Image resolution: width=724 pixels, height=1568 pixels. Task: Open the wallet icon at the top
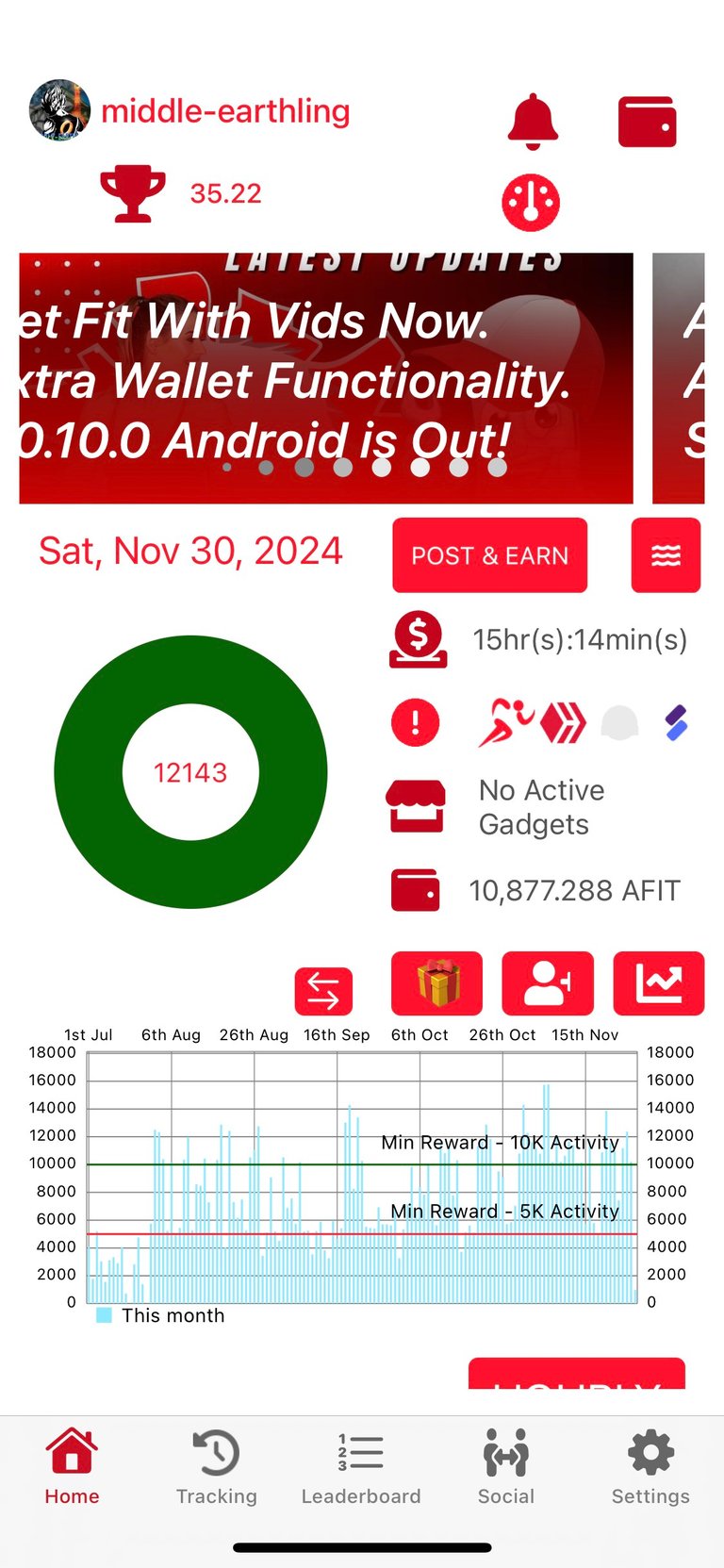click(x=647, y=122)
